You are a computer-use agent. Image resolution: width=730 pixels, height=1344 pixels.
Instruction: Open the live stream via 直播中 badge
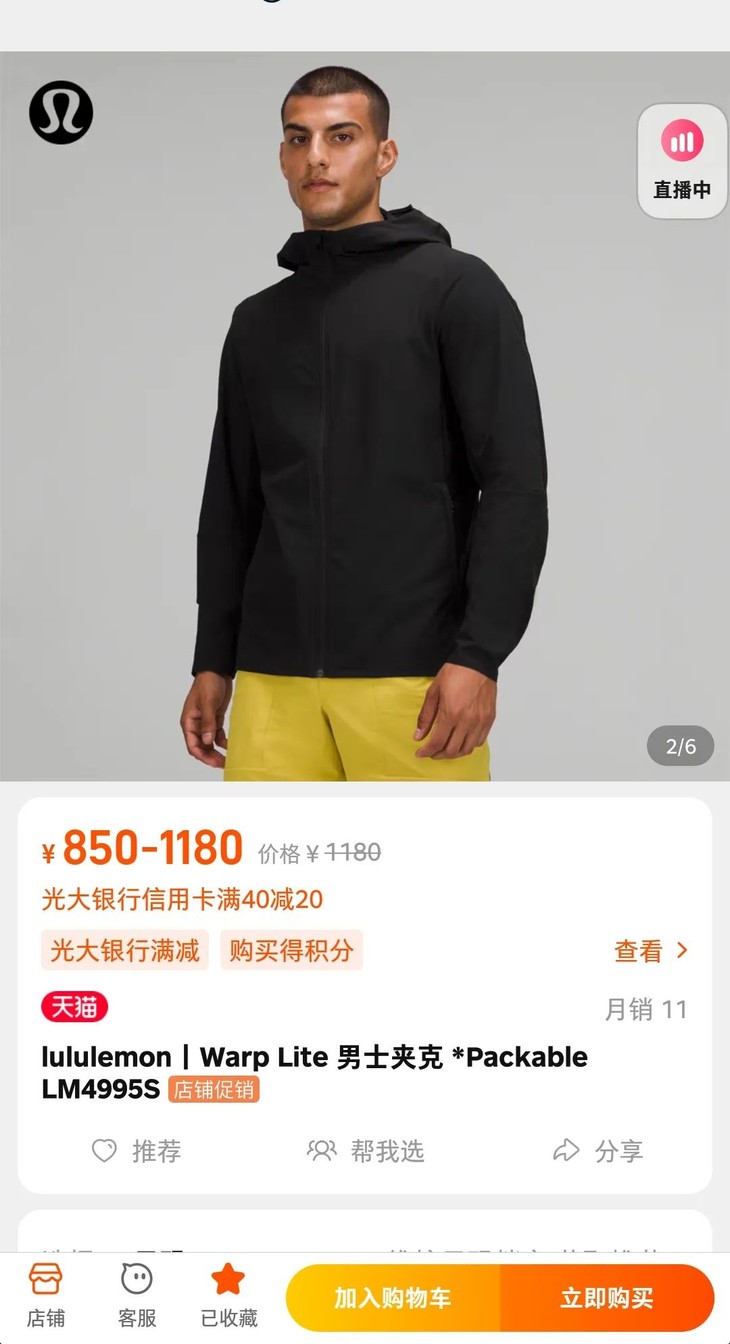click(681, 160)
